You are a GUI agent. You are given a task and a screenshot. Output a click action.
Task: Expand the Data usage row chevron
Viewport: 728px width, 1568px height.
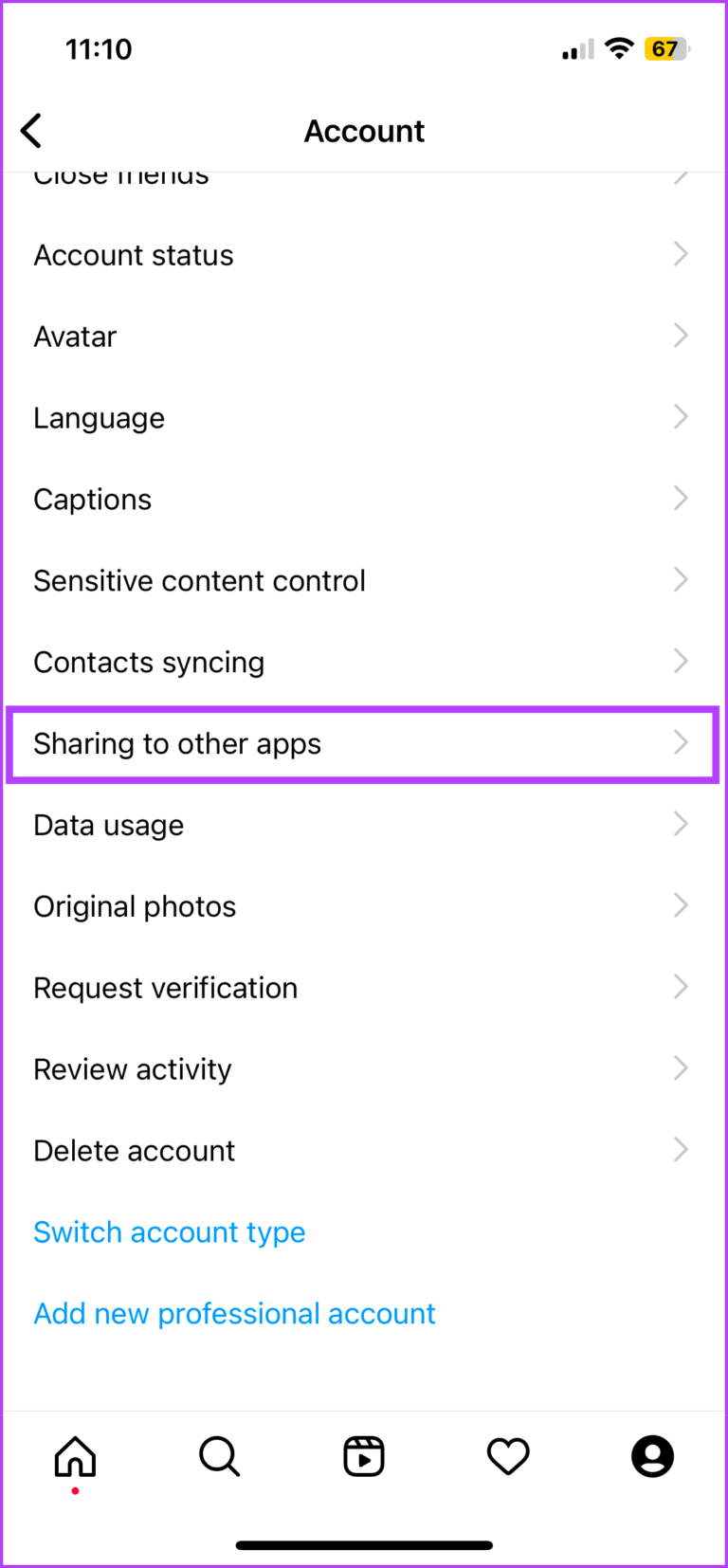tap(681, 824)
